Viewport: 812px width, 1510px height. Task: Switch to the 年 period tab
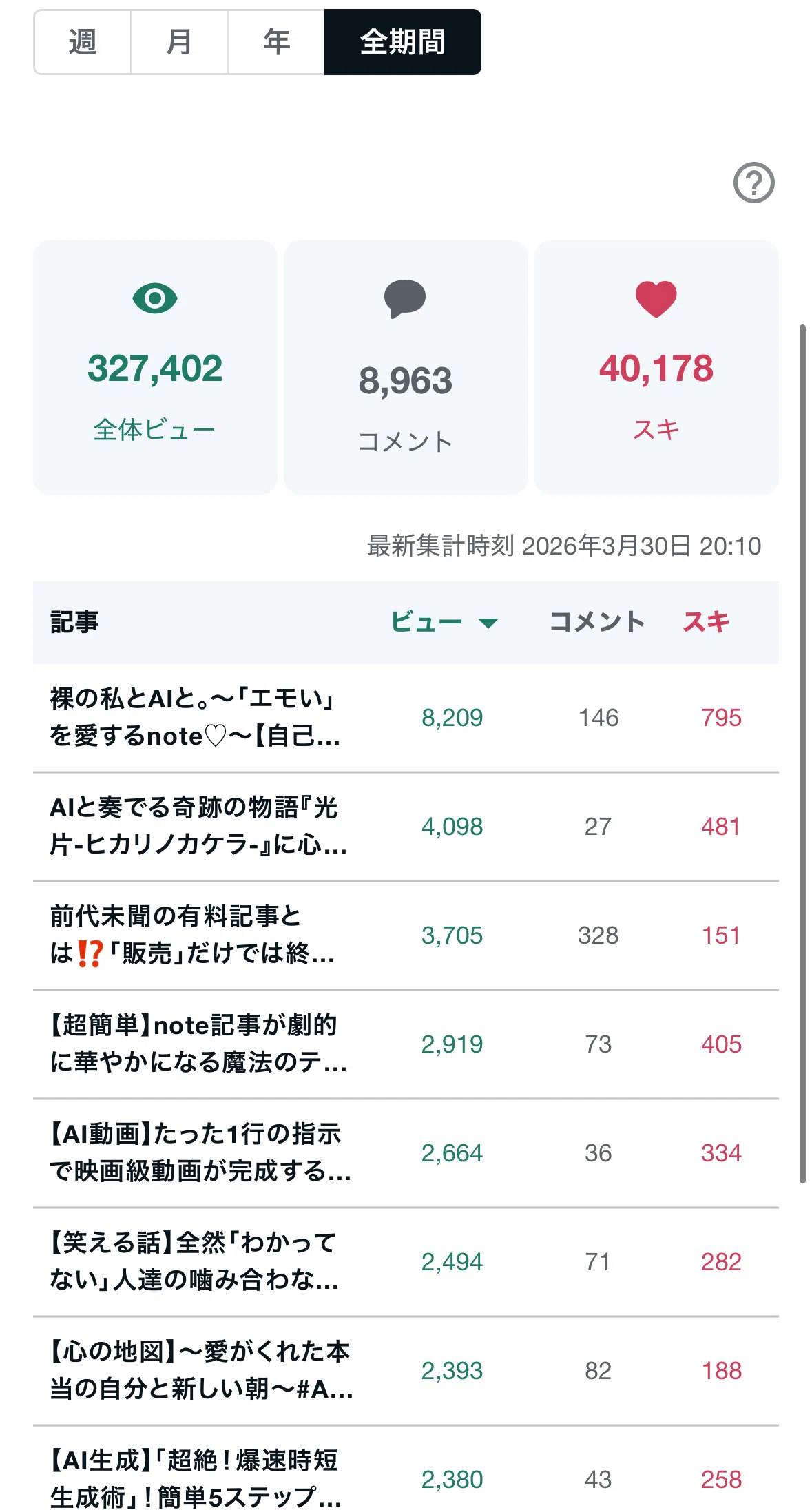click(x=276, y=42)
